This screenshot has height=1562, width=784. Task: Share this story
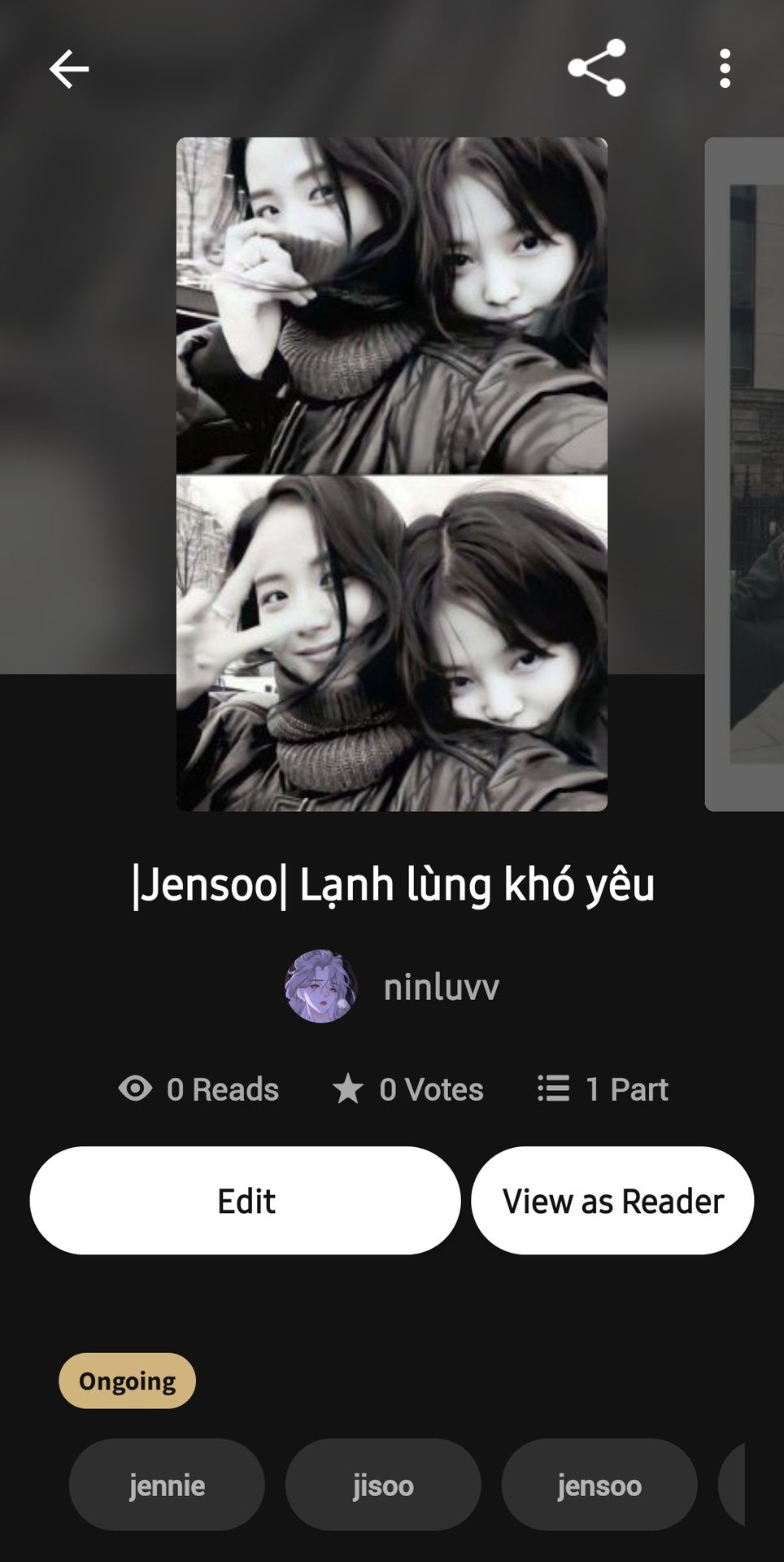tap(597, 68)
